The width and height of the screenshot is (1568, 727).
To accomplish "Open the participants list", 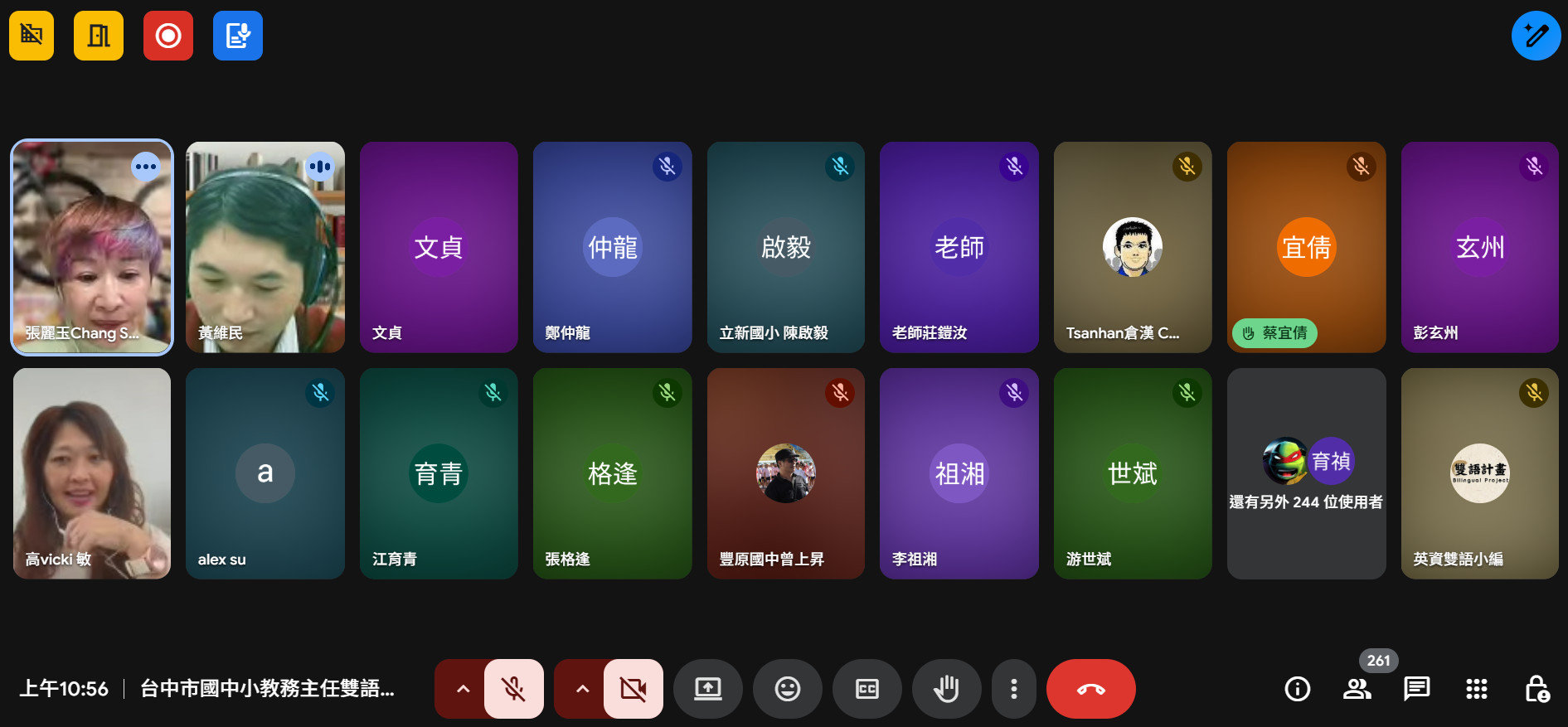I will [x=1357, y=689].
